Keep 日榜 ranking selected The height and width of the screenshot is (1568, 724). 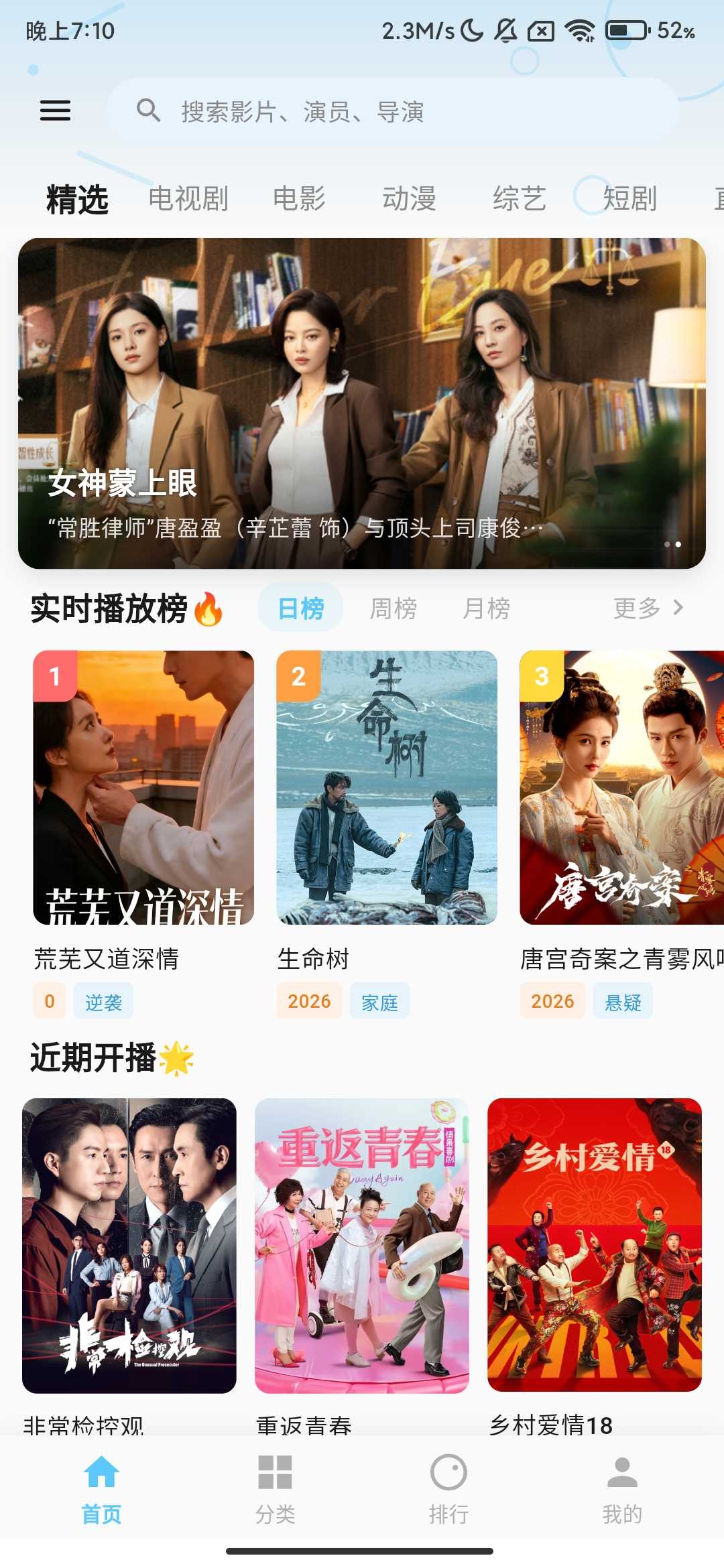[300, 608]
